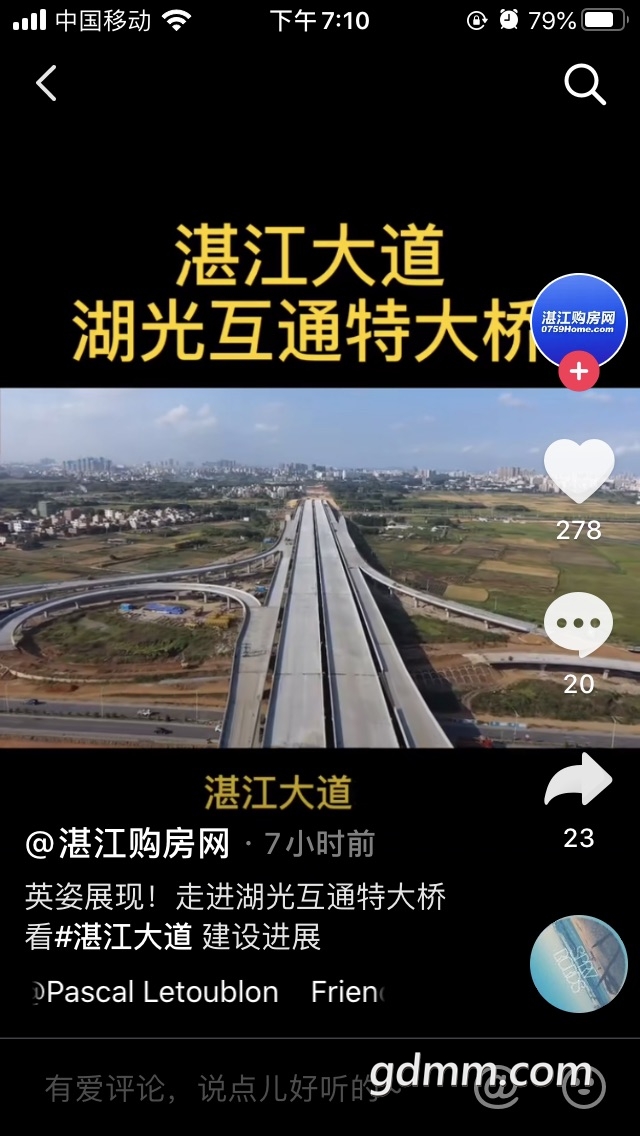The image size is (640, 1136).
Task: Open the #湛江大道 hashtag
Action: (123, 937)
